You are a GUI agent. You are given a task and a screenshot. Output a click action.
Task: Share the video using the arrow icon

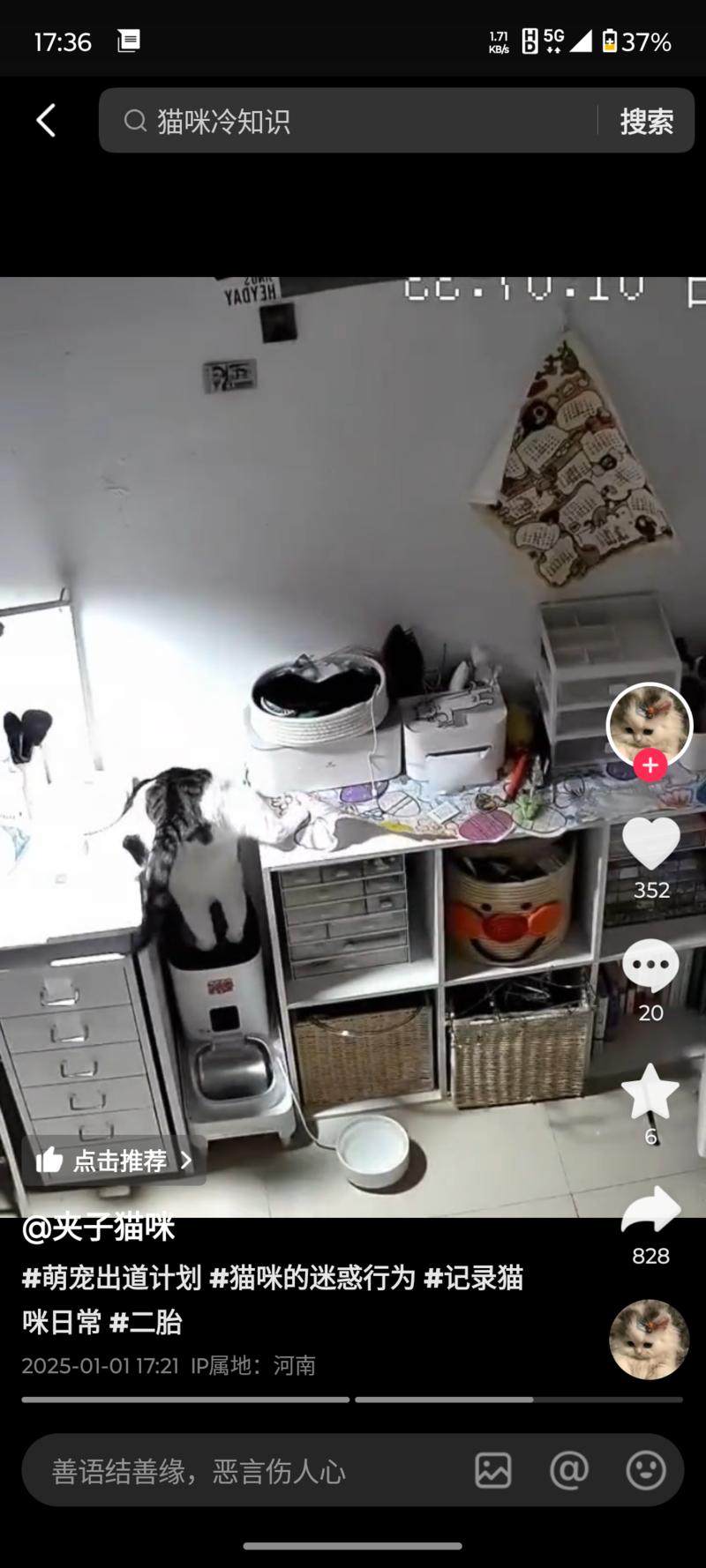[650, 1210]
